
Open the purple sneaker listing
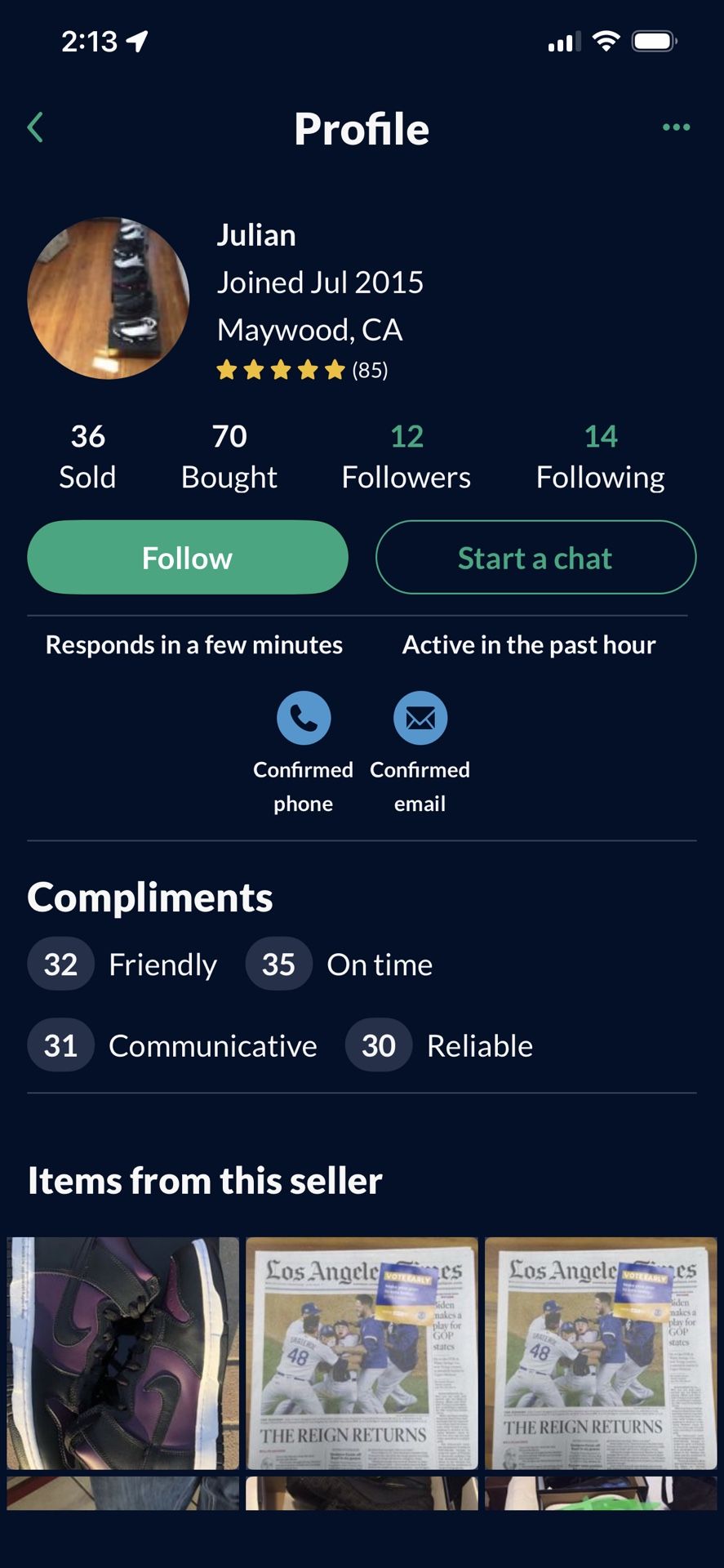123,1352
